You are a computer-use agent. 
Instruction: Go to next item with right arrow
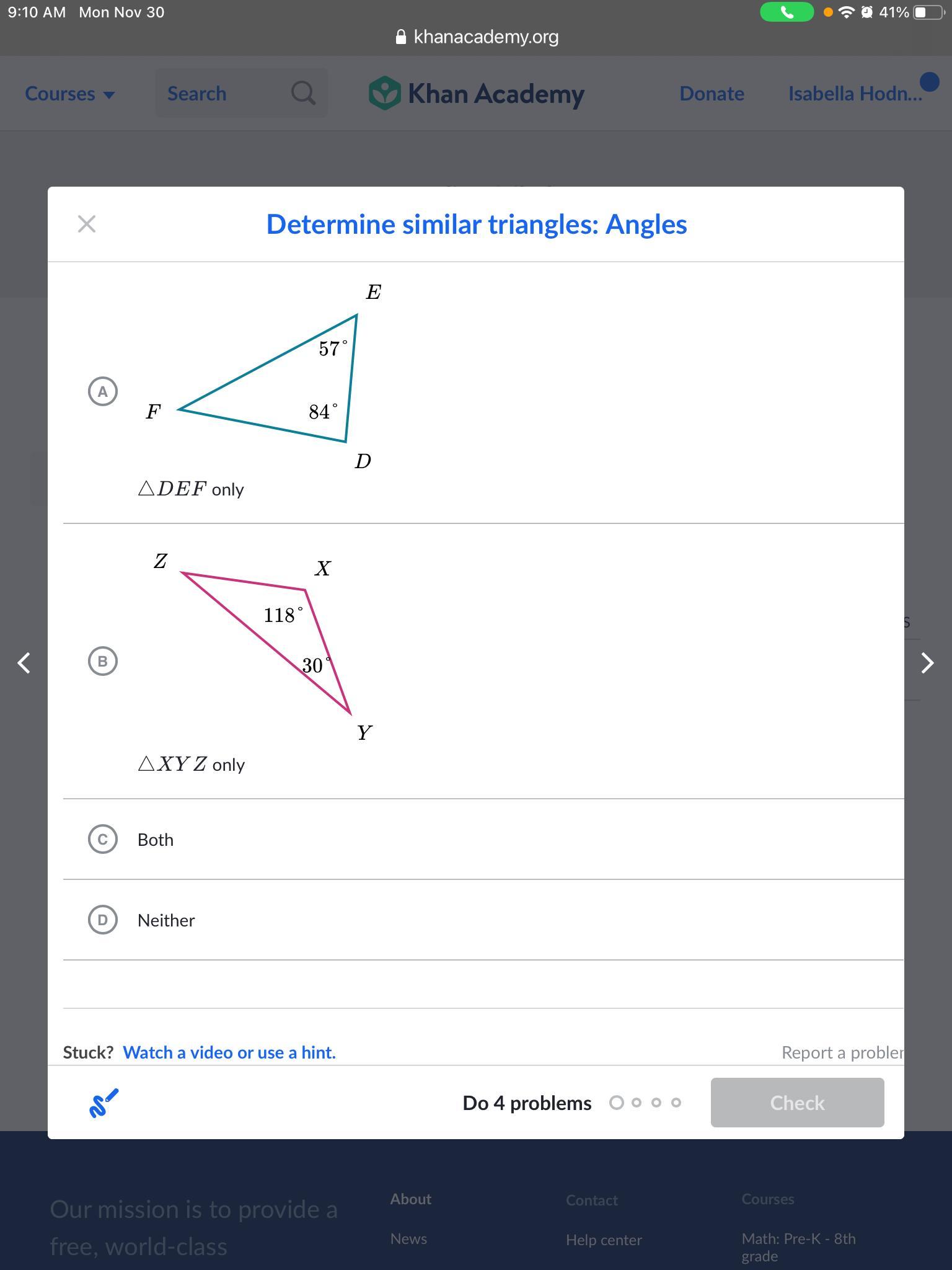(927, 662)
